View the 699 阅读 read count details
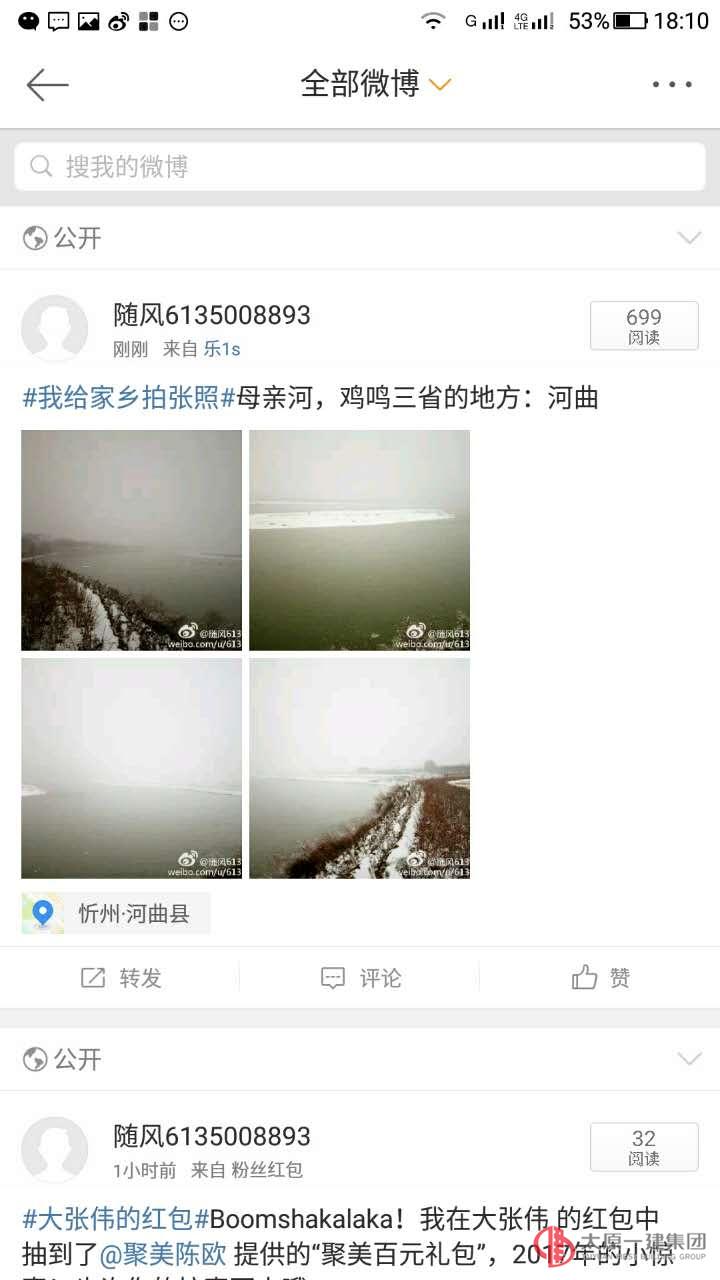 pyautogui.click(x=644, y=326)
